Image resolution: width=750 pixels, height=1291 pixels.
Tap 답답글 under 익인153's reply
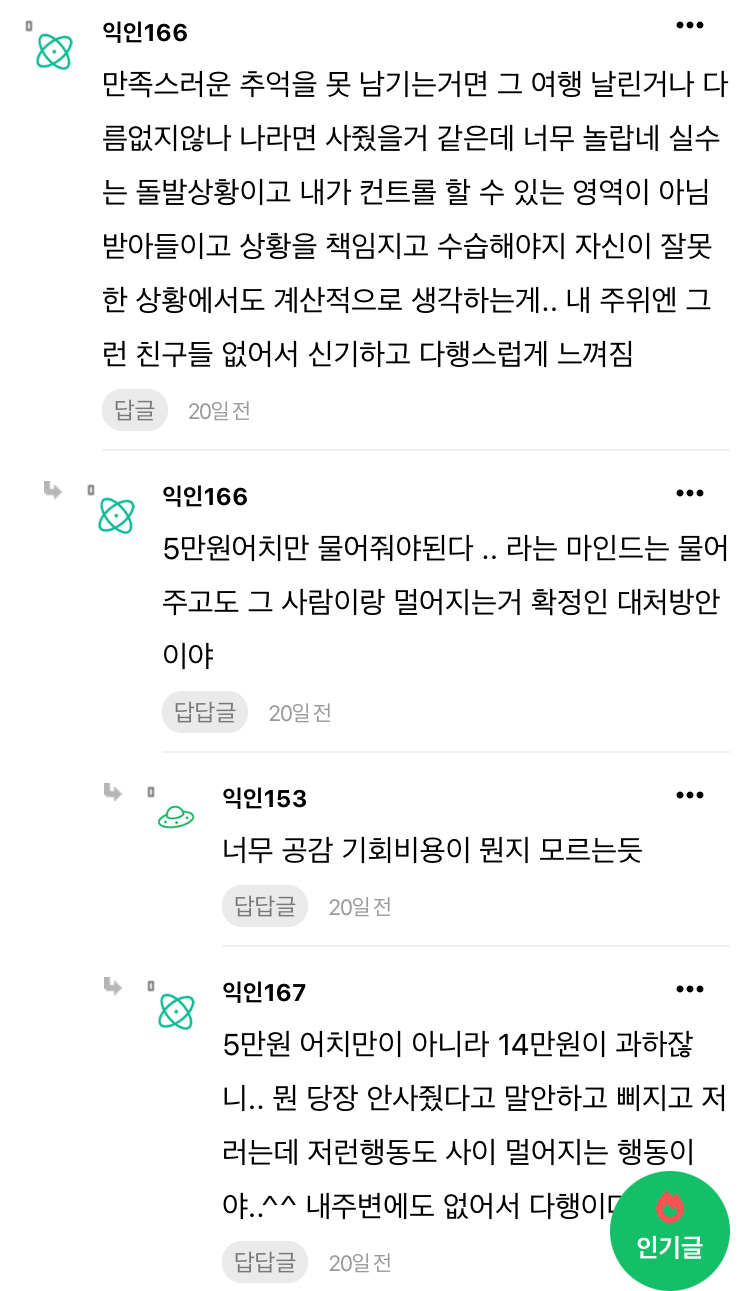[x=265, y=906]
